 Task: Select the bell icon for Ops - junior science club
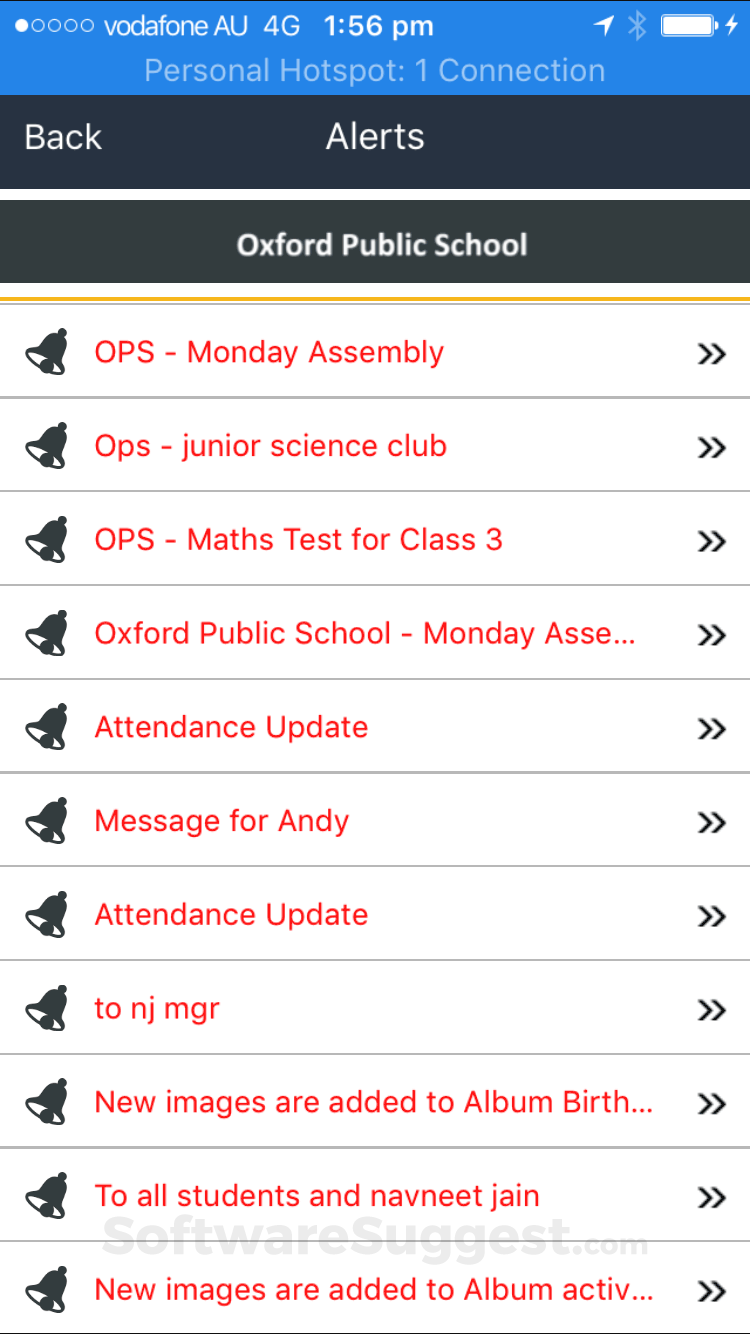(47, 446)
